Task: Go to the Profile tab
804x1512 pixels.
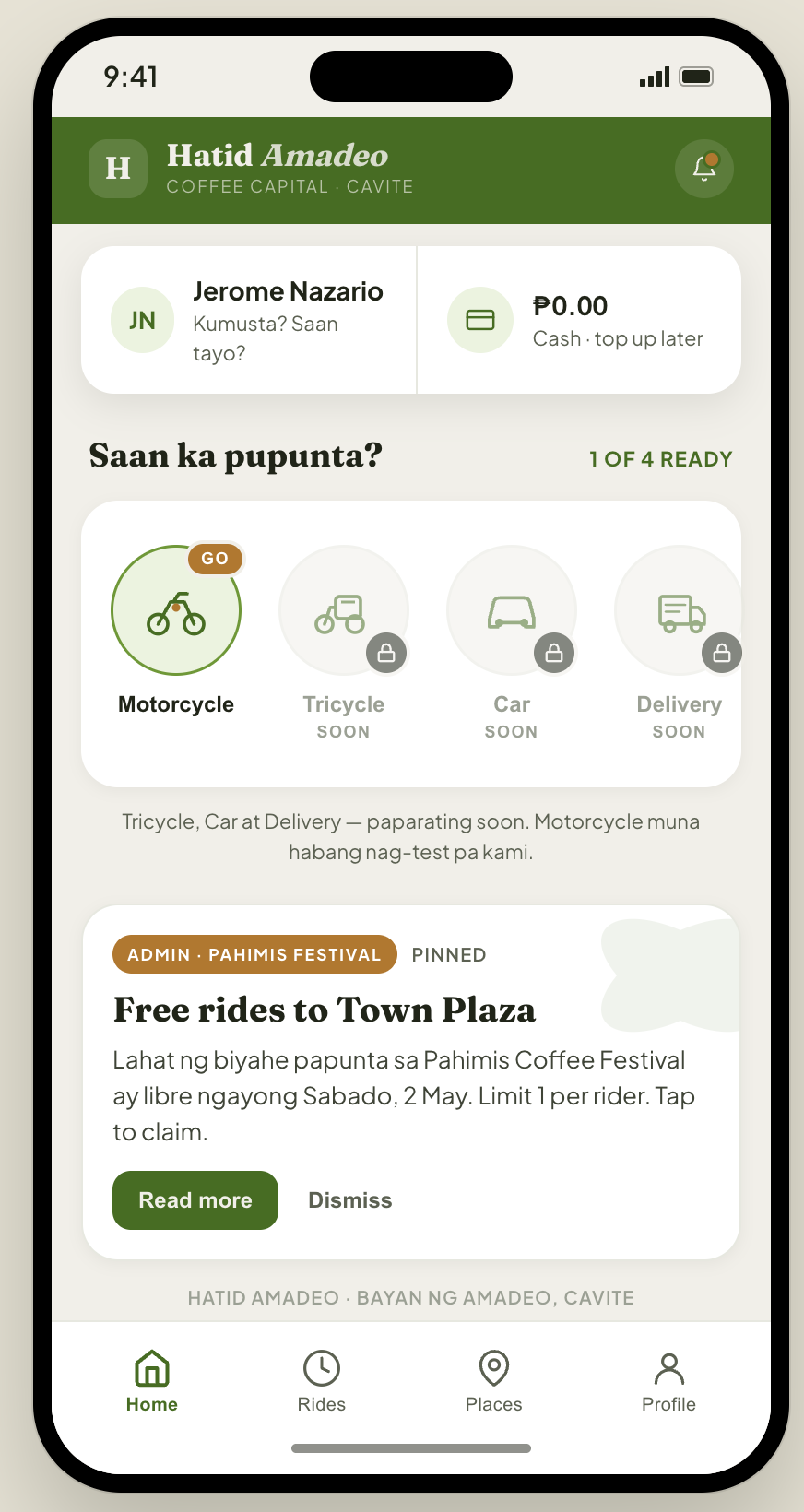Action: point(669,1381)
